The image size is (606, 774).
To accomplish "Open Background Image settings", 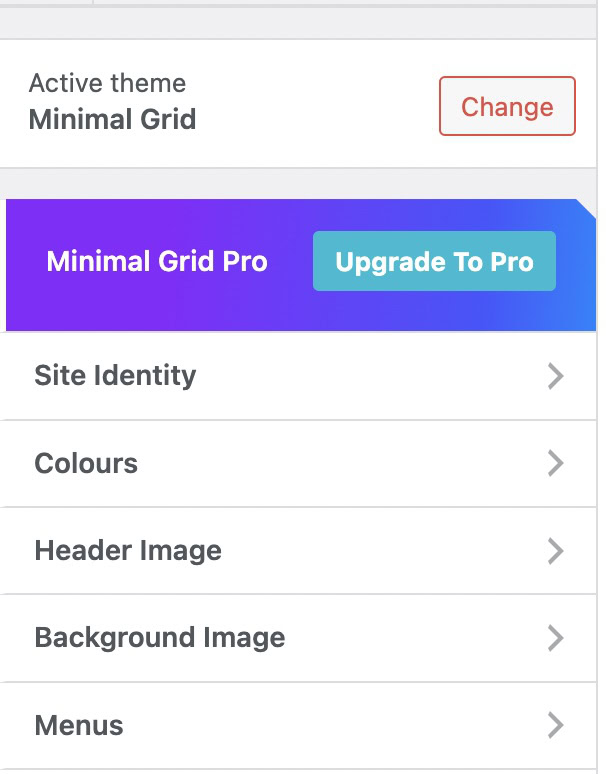I will (298, 638).
